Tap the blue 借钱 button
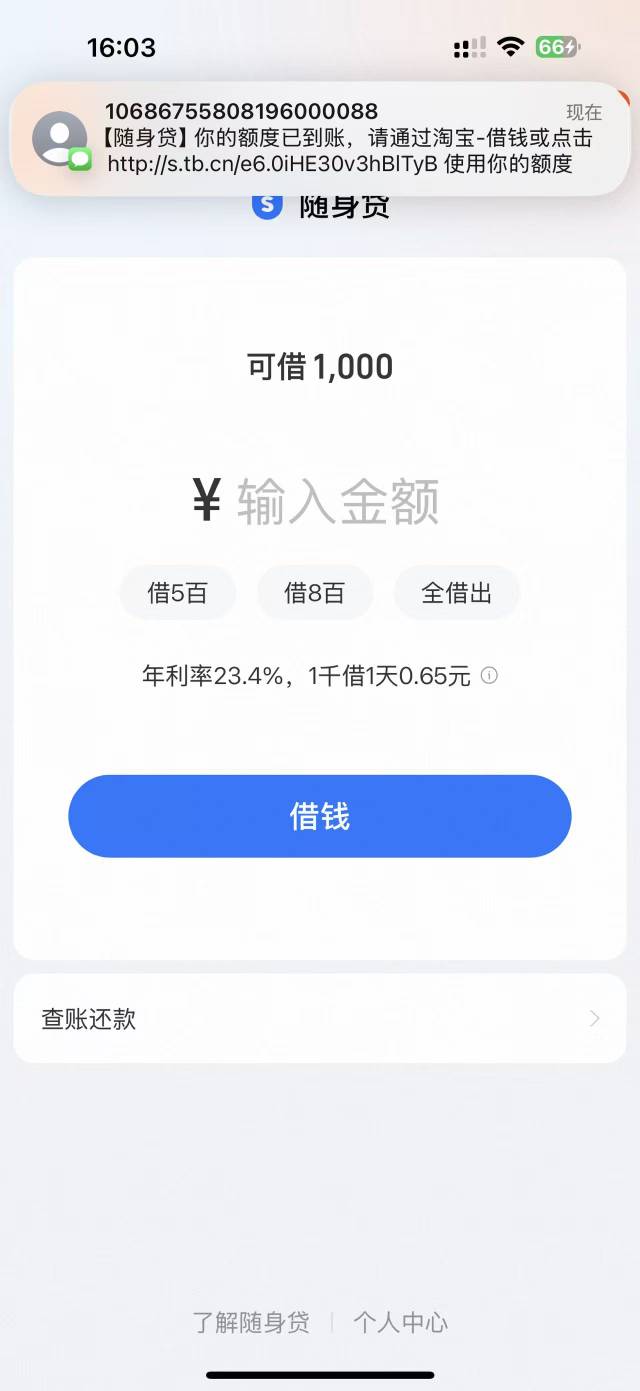 click(x=320, y=816)
